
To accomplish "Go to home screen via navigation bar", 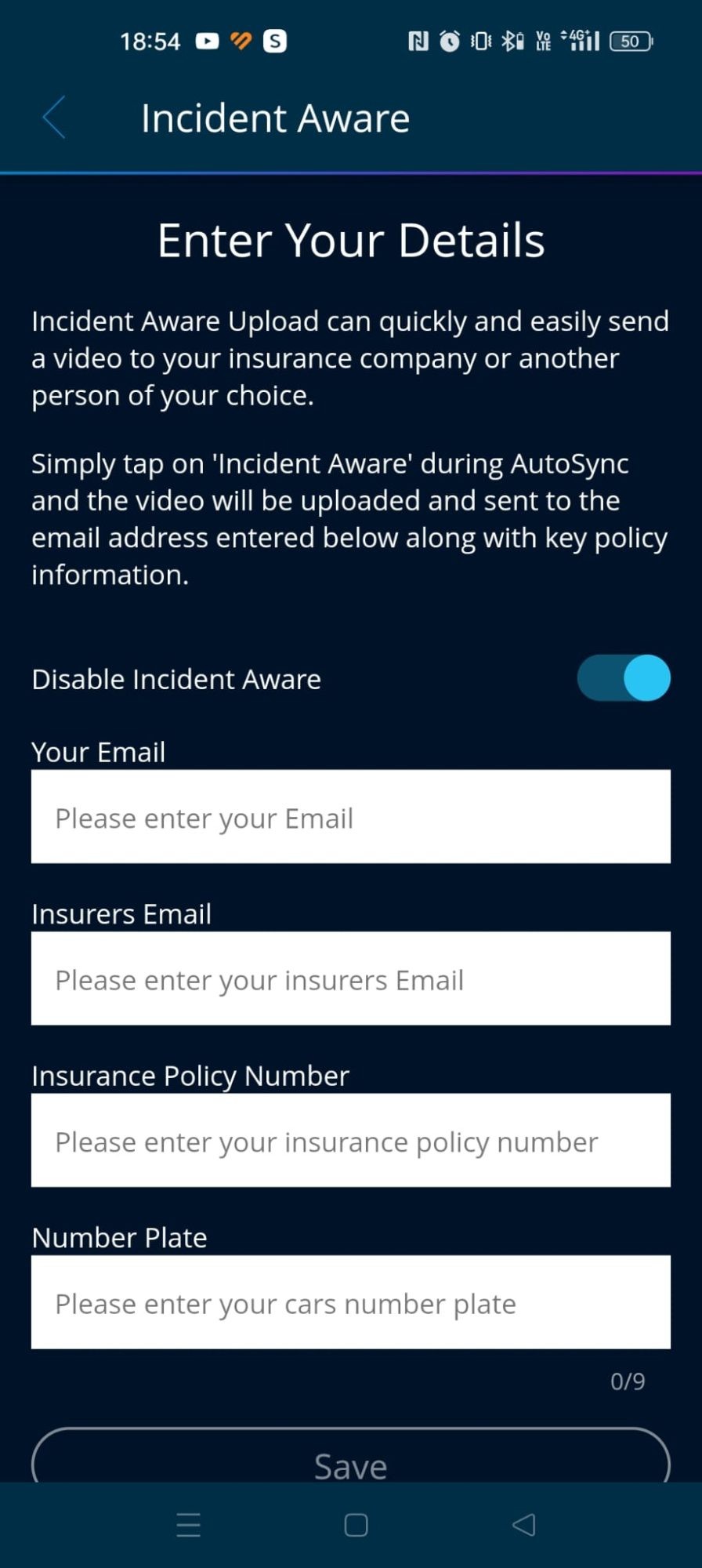I will pos(356,1525).
